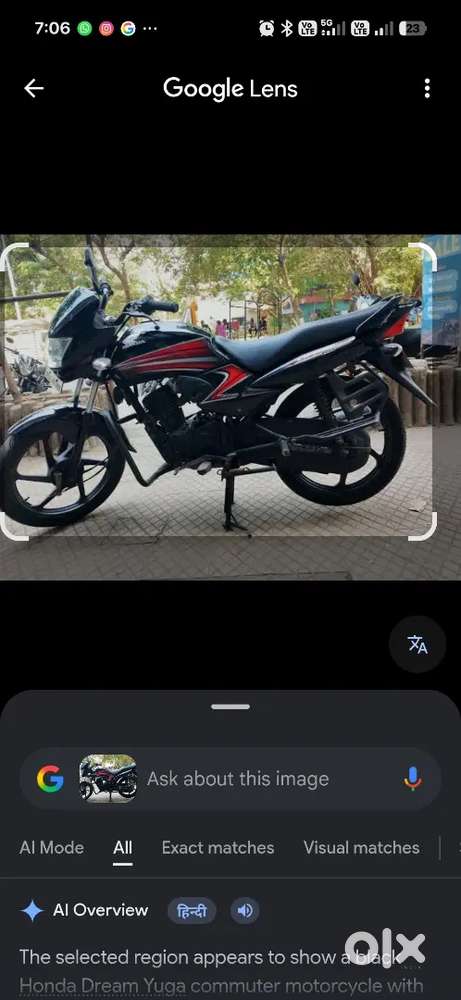The width and height of the screenshot is (461, 1000).
Task: Start voice search with the microphone
Action: click(413, 779)
